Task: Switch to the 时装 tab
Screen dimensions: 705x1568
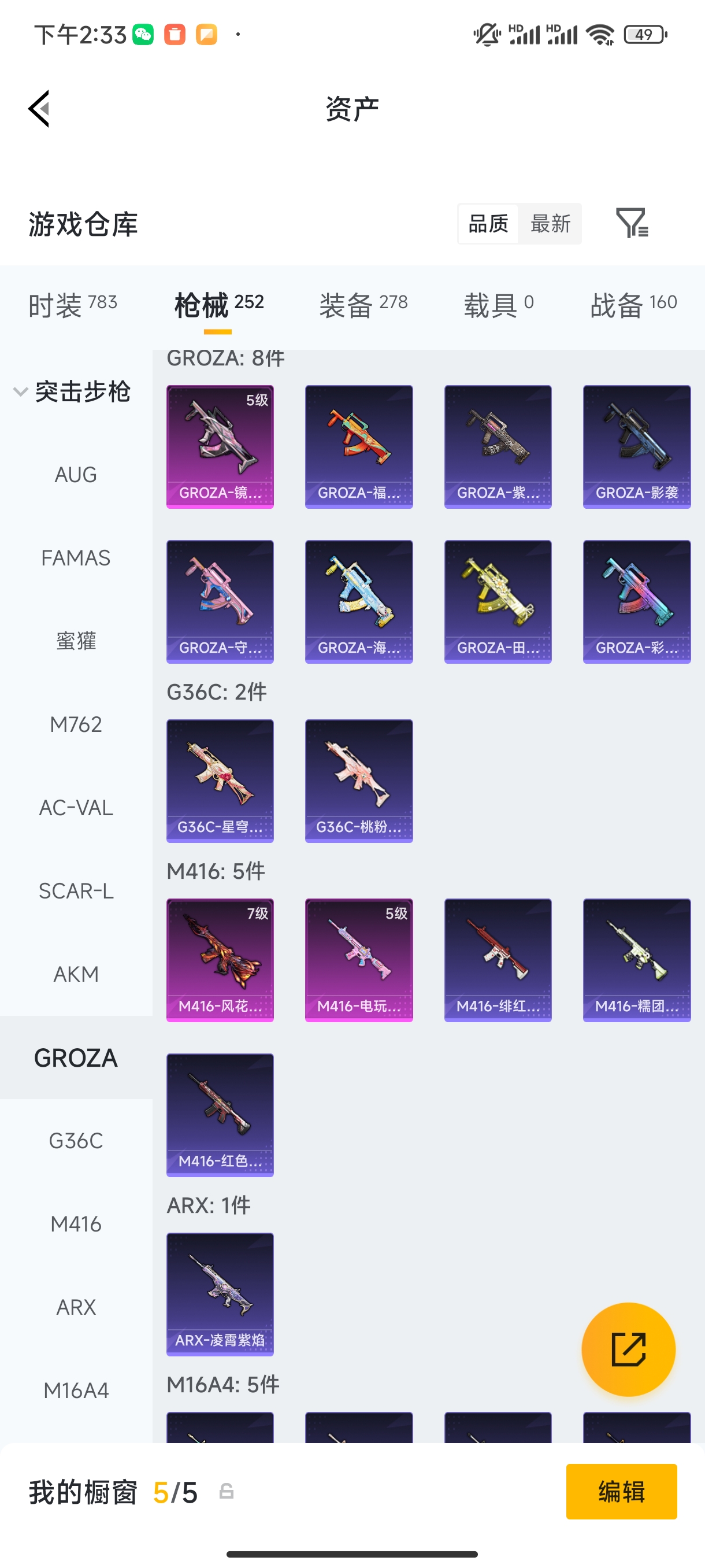Action: point(72,304)
